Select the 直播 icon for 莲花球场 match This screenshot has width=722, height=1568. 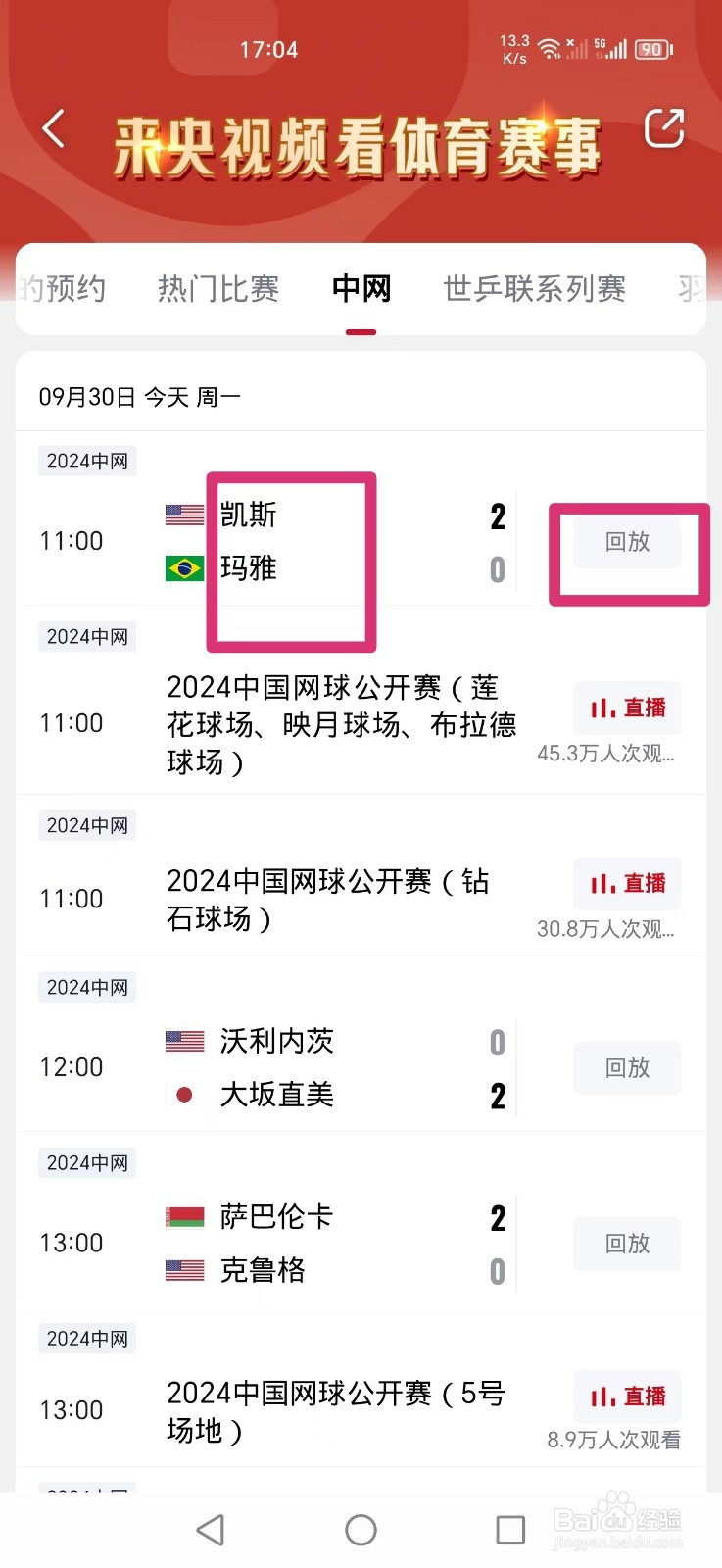coord(627,708)
